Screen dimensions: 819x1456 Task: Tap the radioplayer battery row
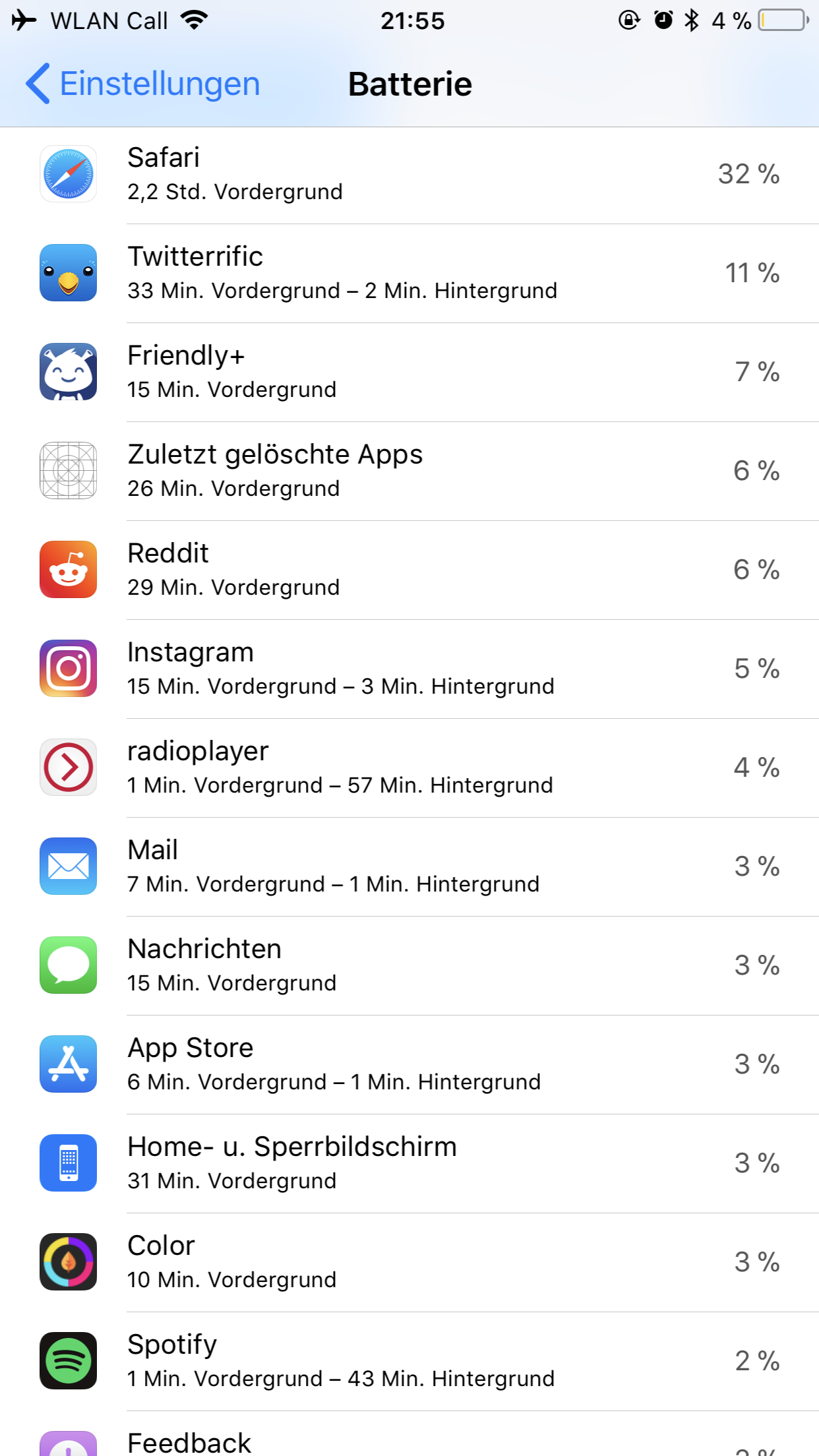tap(409, 768)
